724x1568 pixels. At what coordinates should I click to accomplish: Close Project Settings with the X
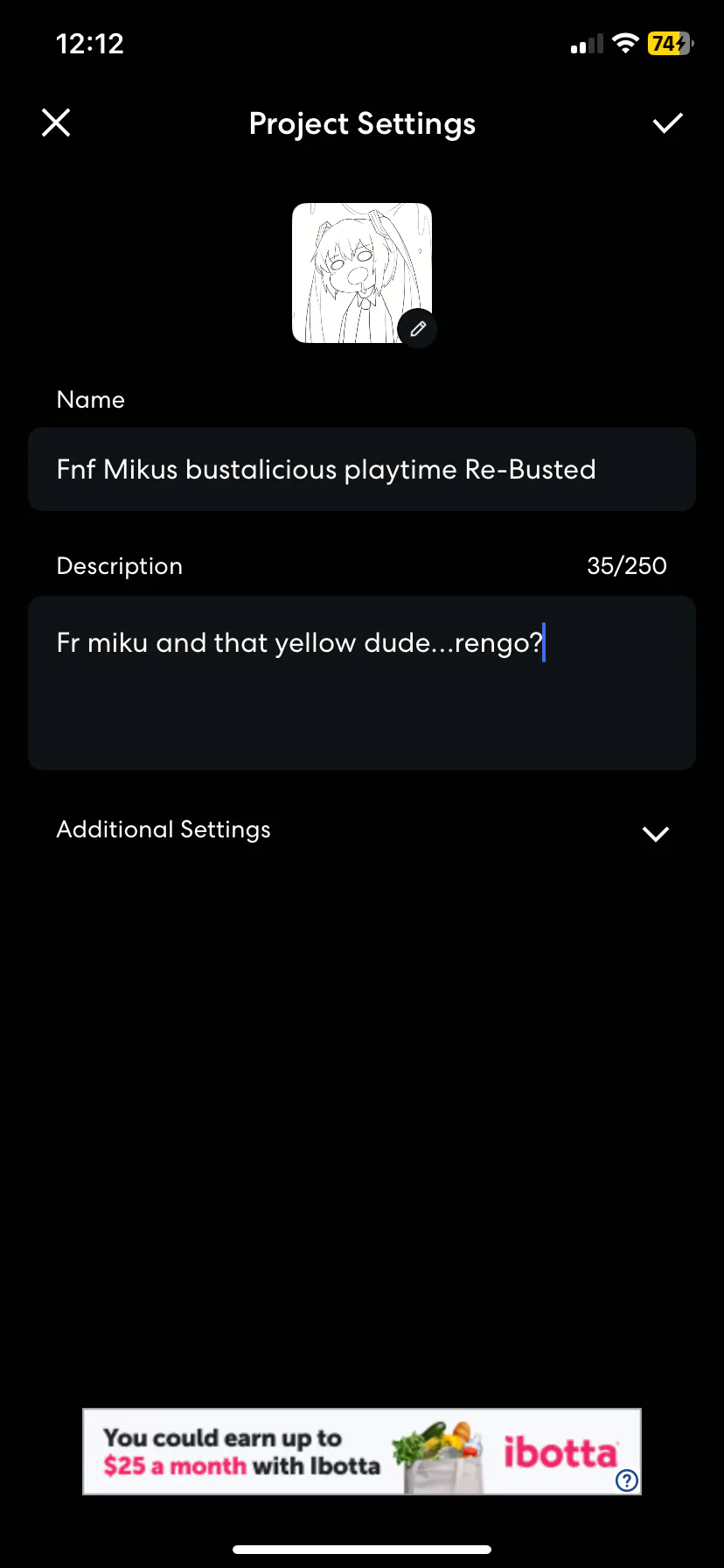pyautogui.click(x=56, y=123)
